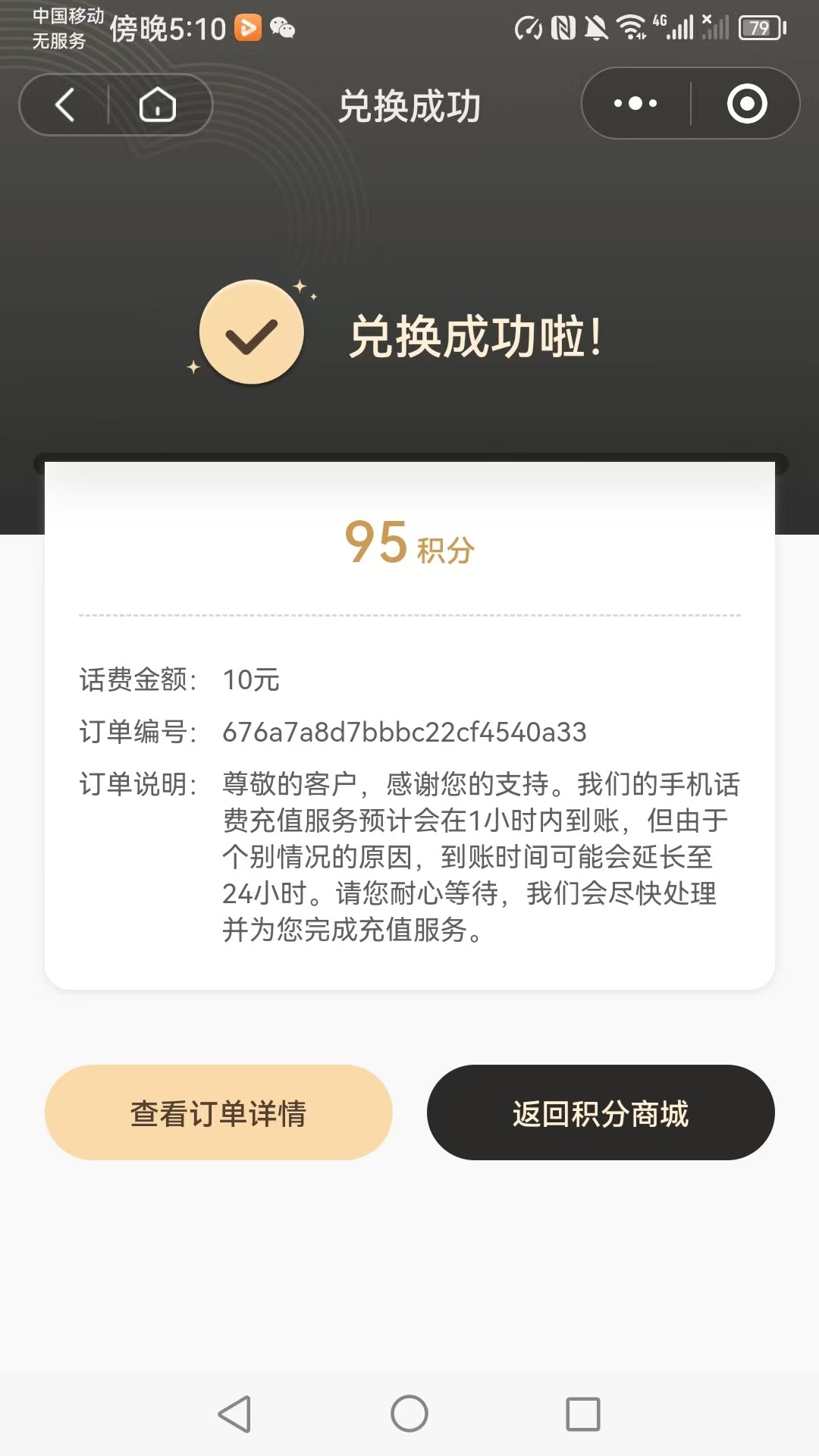Image resolution: width=819 pixels, height=1456 pixels.
Task: Open the system recent apps view
Action: coord(582,1414)
